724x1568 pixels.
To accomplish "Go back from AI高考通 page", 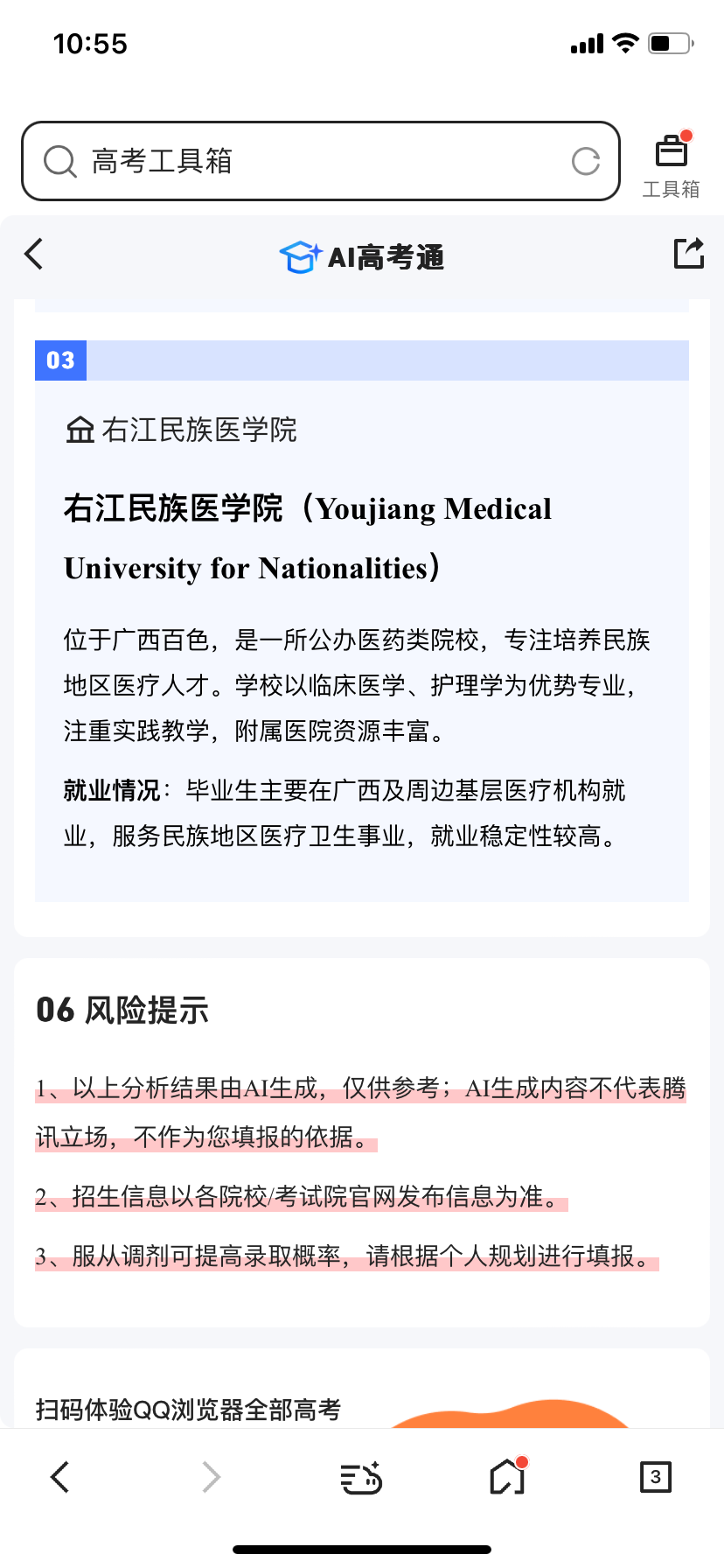I will (x=35, y=255).
